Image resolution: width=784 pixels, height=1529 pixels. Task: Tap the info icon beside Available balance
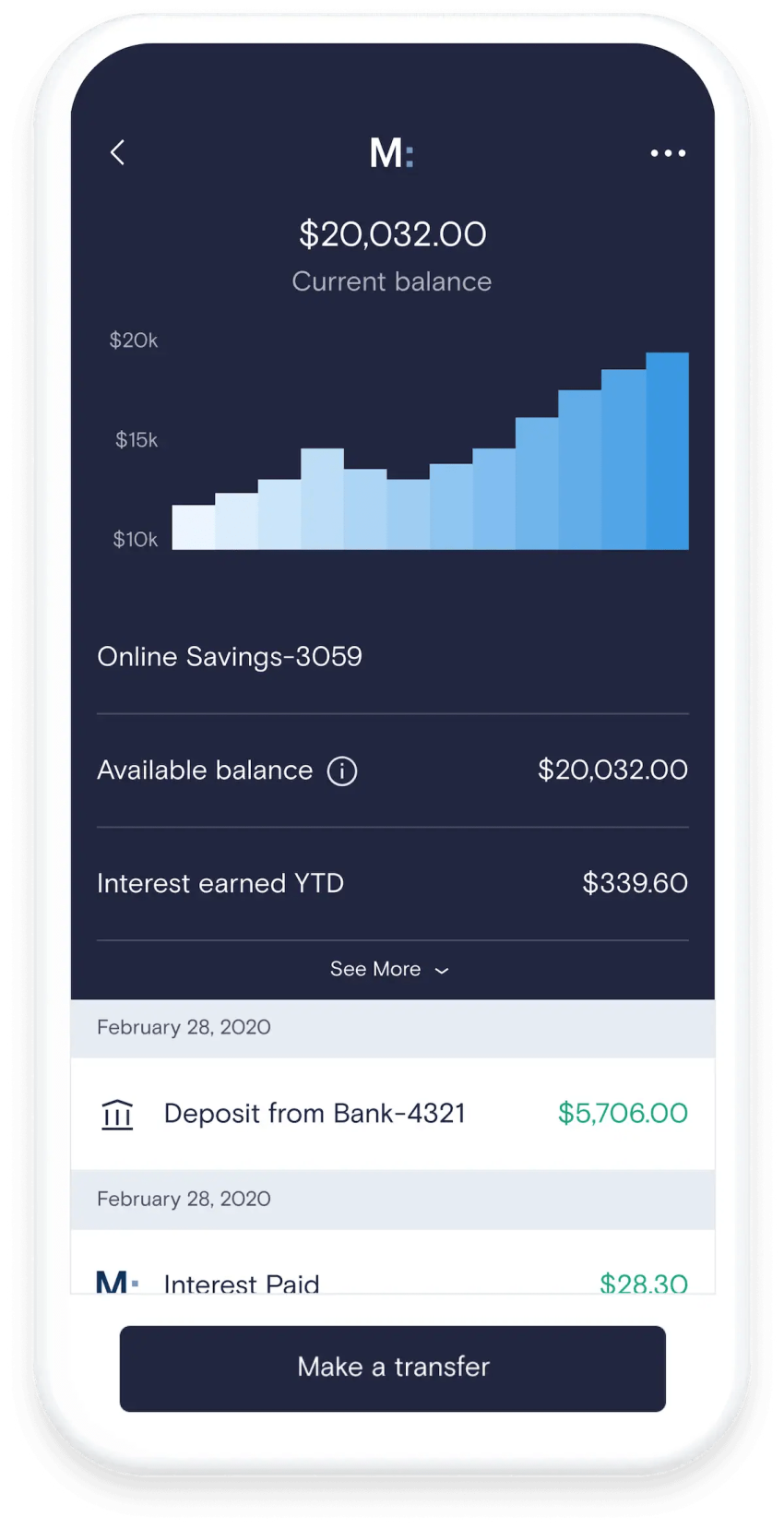coord(342,770)
